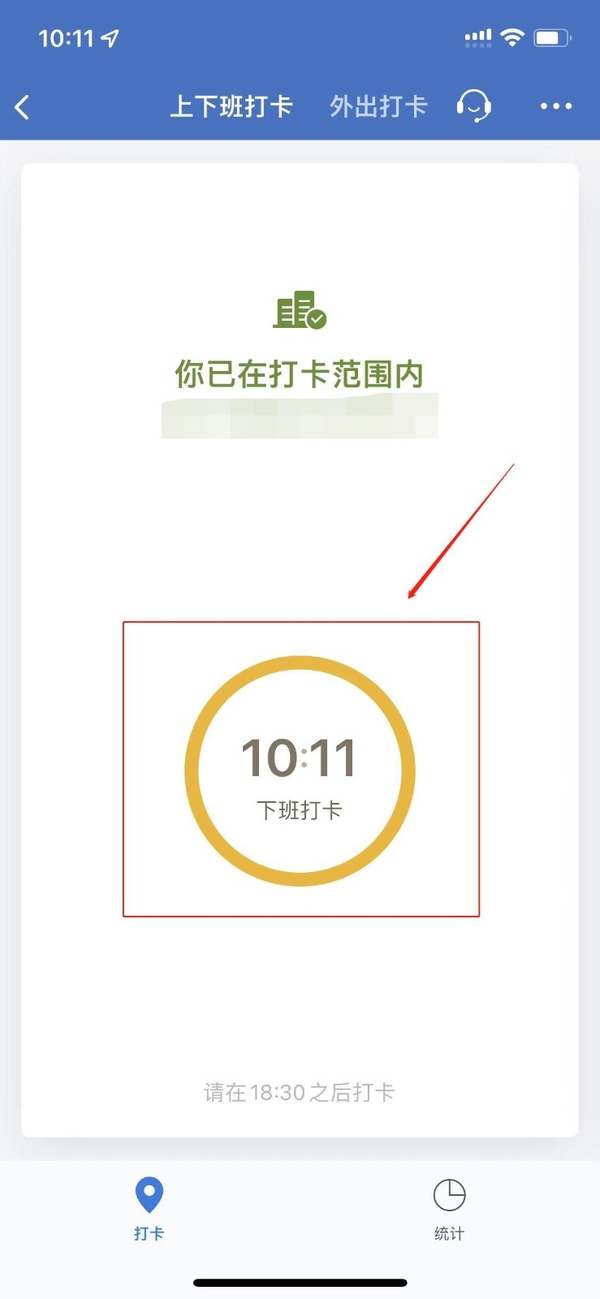Open the 统计 statistics tab
This screenshot has height=1299, width=600.
click(449, 1208)
